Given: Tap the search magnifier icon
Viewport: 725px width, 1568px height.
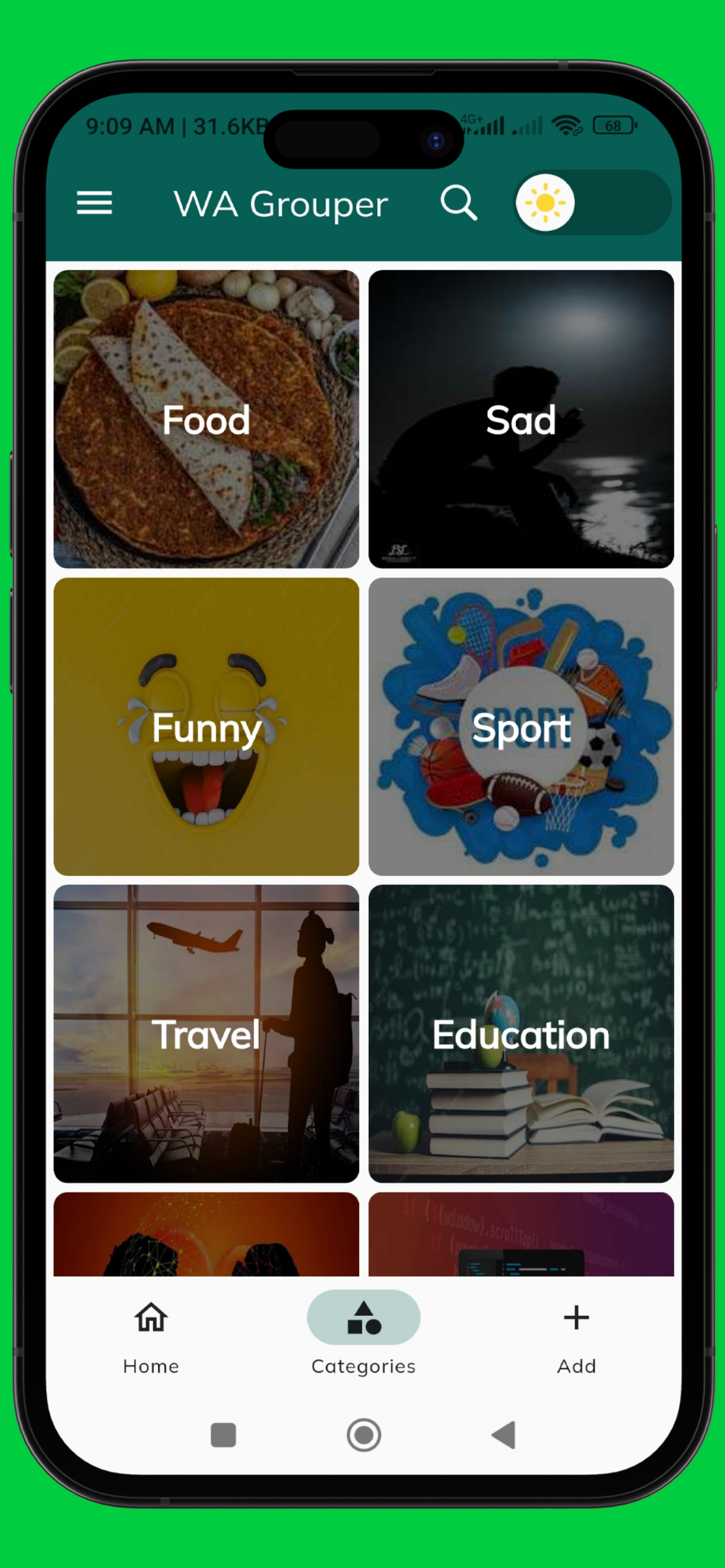Looking at the screenshot, I should coord(458,203).
